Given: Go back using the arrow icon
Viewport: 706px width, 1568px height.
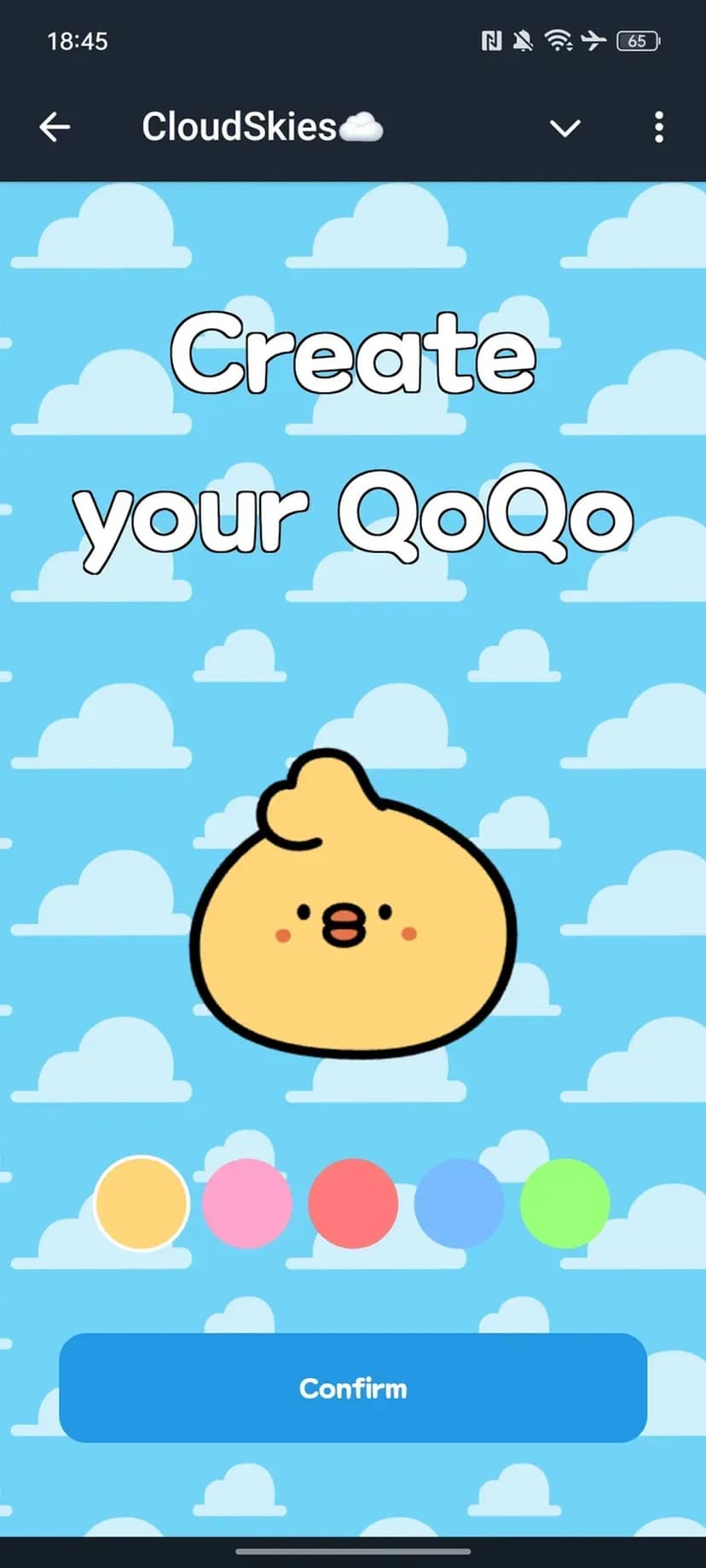Looking at the screenshot, I should coord(55,128).
